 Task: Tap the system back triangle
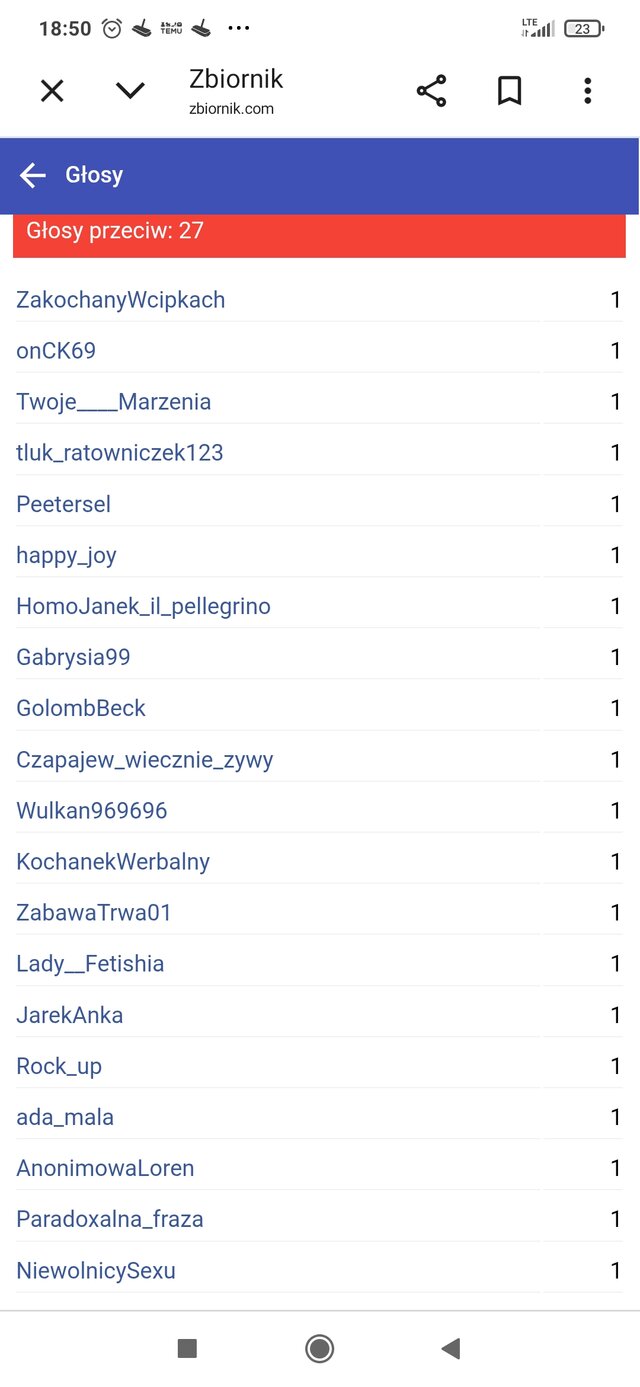click(x=450, y=1349)
